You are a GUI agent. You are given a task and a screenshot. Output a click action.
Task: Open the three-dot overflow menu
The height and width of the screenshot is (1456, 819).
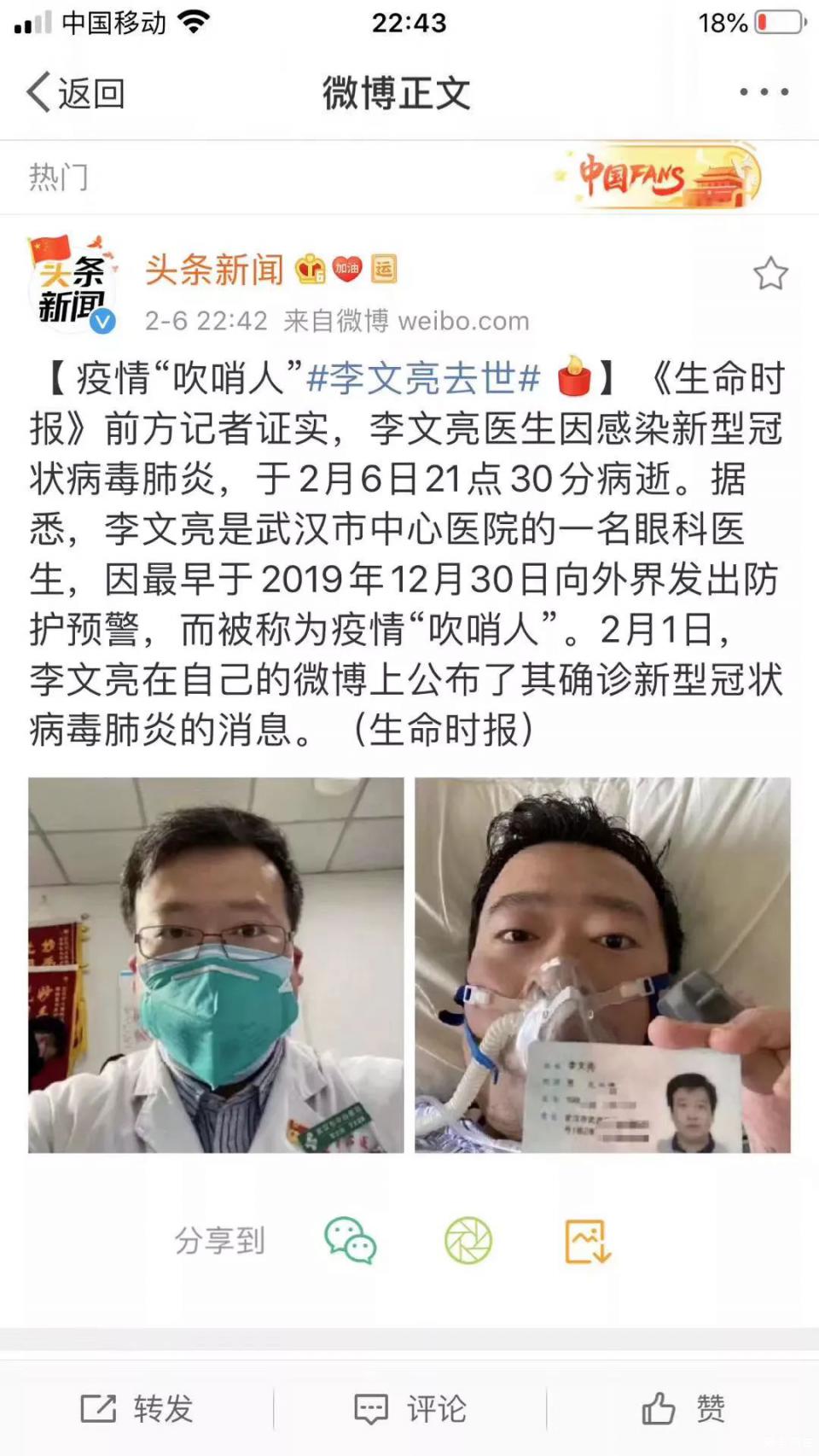(x=764, y=91)
